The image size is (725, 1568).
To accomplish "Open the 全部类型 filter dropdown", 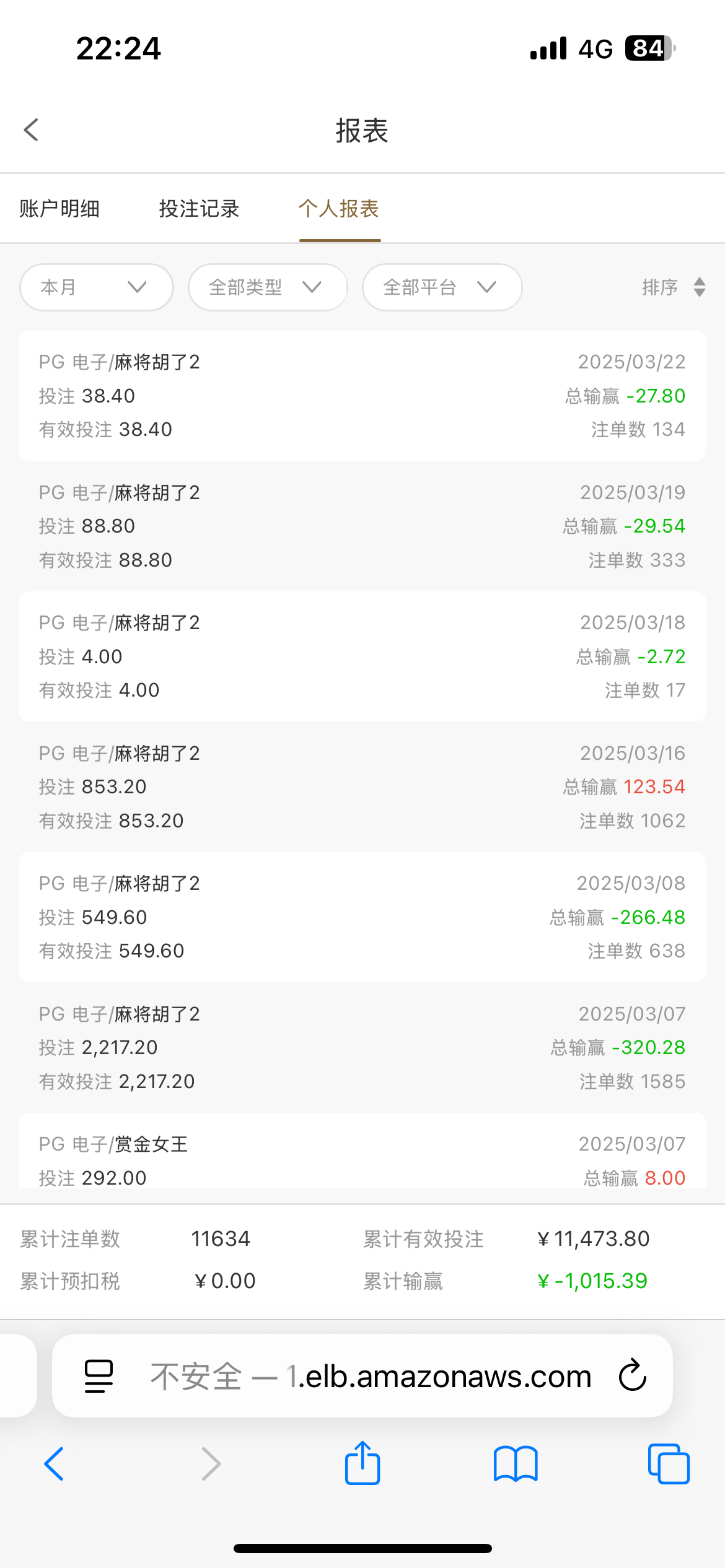I will pyautogui.click(x=267, y=287).
